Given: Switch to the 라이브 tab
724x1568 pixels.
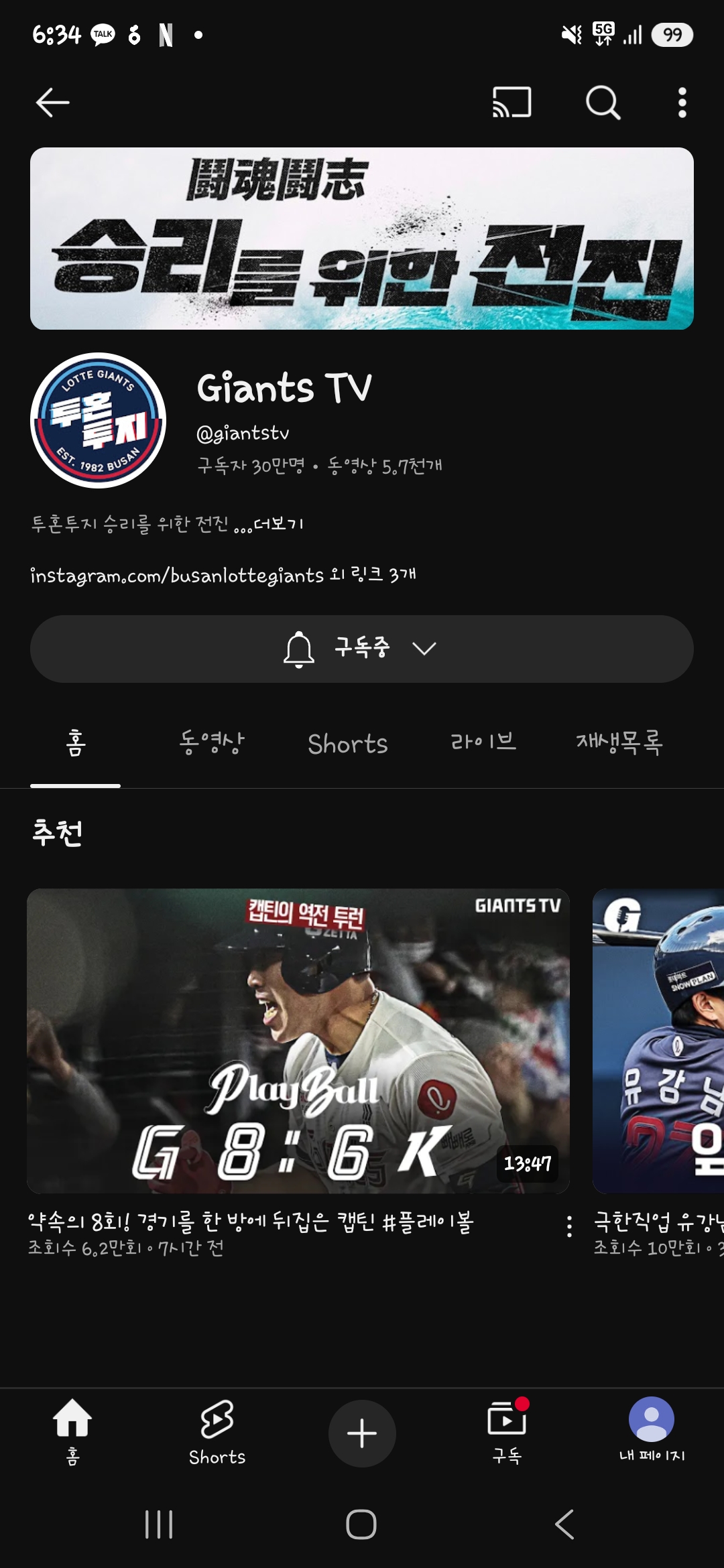Looking at the screenshot, I should click(x=483, y=743).
